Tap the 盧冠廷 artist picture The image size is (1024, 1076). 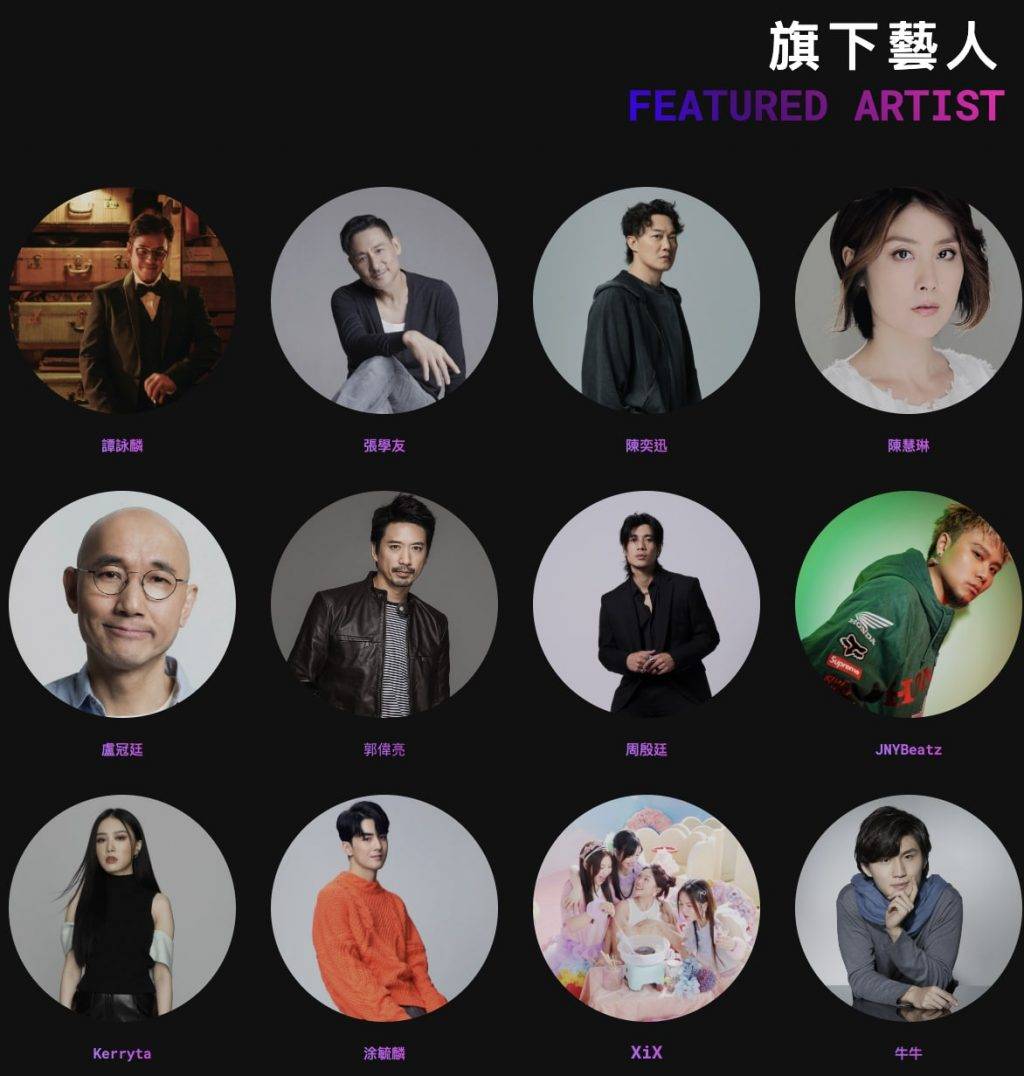coord(122,604)
